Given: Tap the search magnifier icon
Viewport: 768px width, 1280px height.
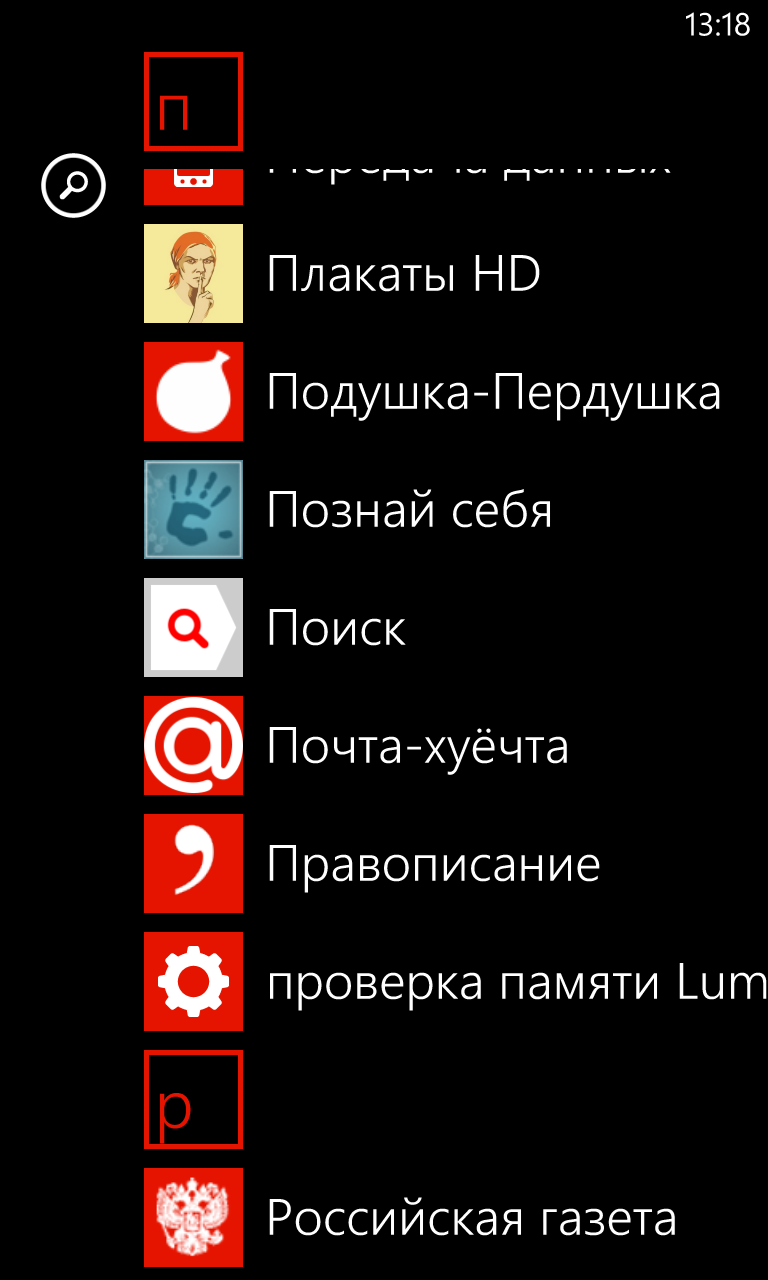Looking at the screenshot, I should 73,185.
